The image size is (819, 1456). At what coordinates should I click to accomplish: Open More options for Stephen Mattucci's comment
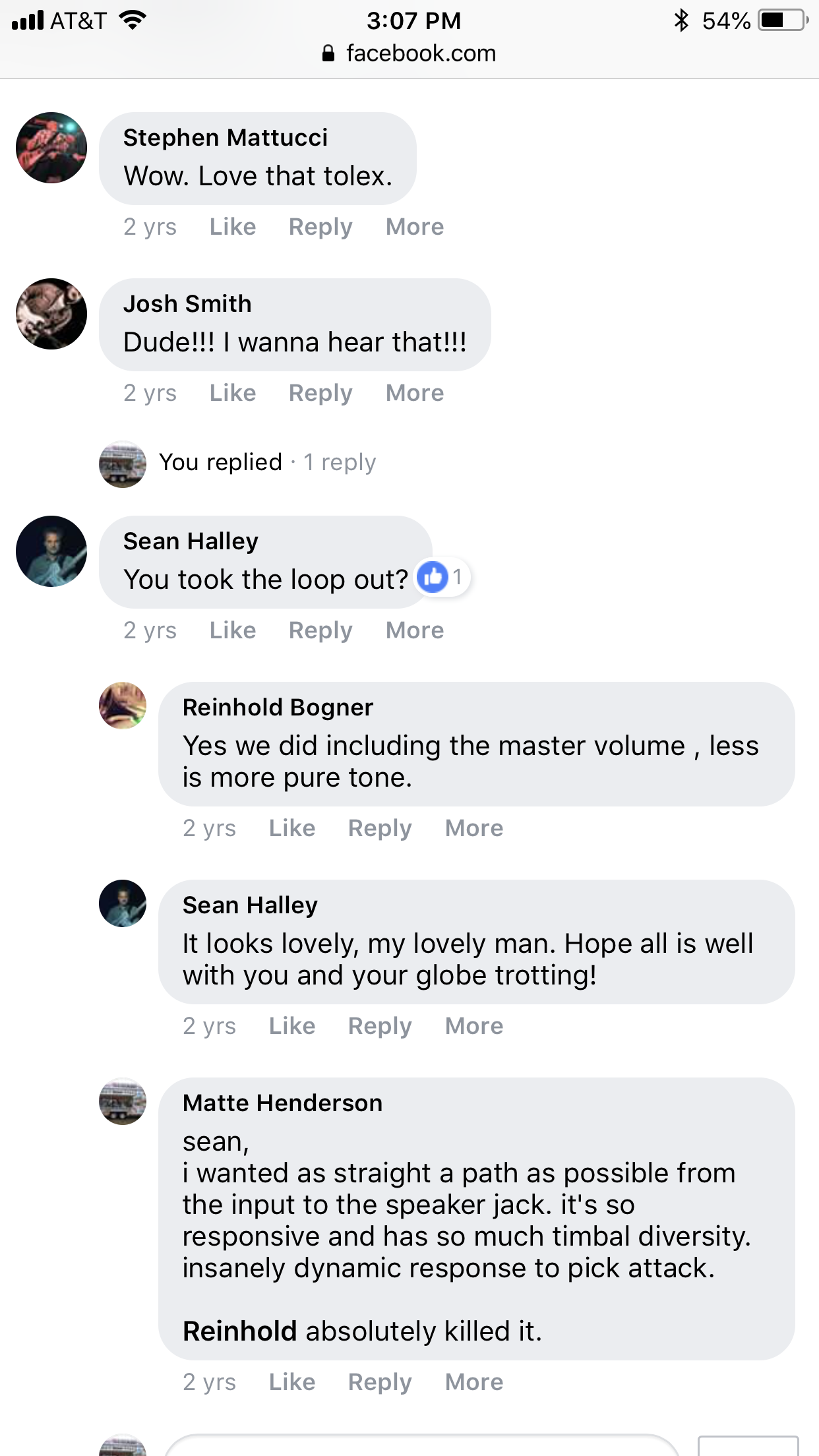[415, 227]
